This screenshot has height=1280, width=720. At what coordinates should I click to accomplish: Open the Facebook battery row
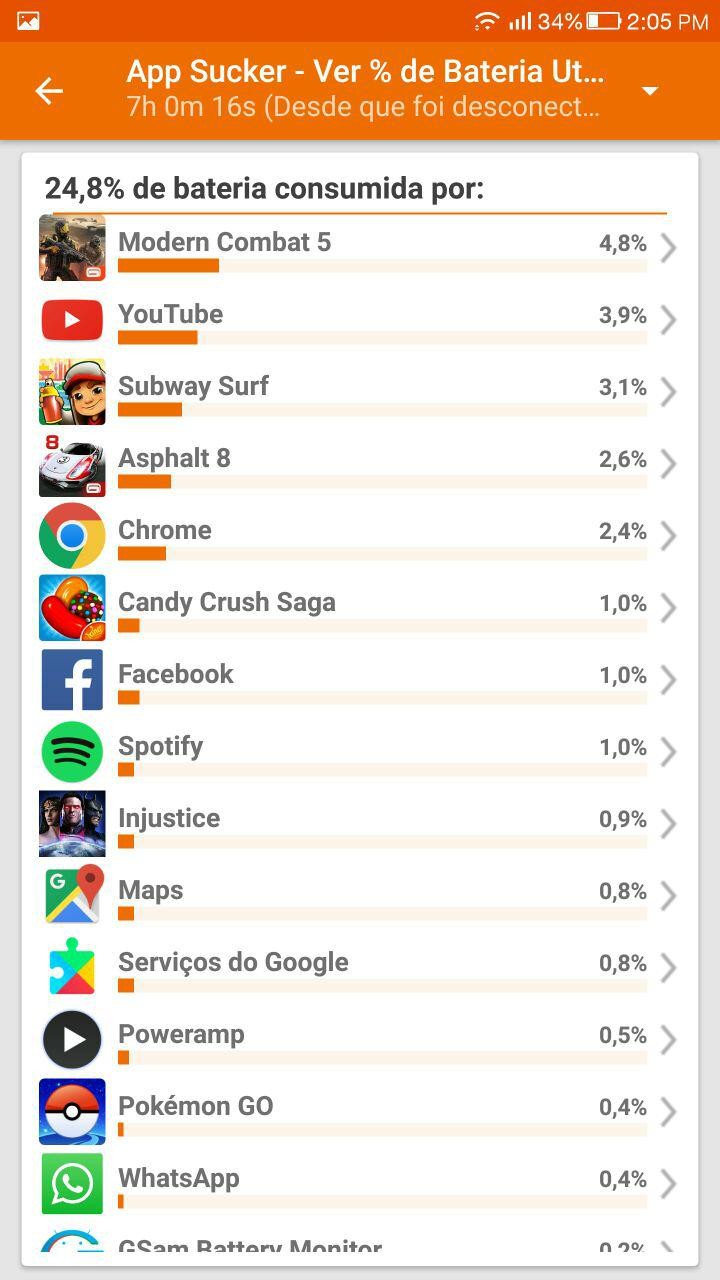click(x=360, y=679)
